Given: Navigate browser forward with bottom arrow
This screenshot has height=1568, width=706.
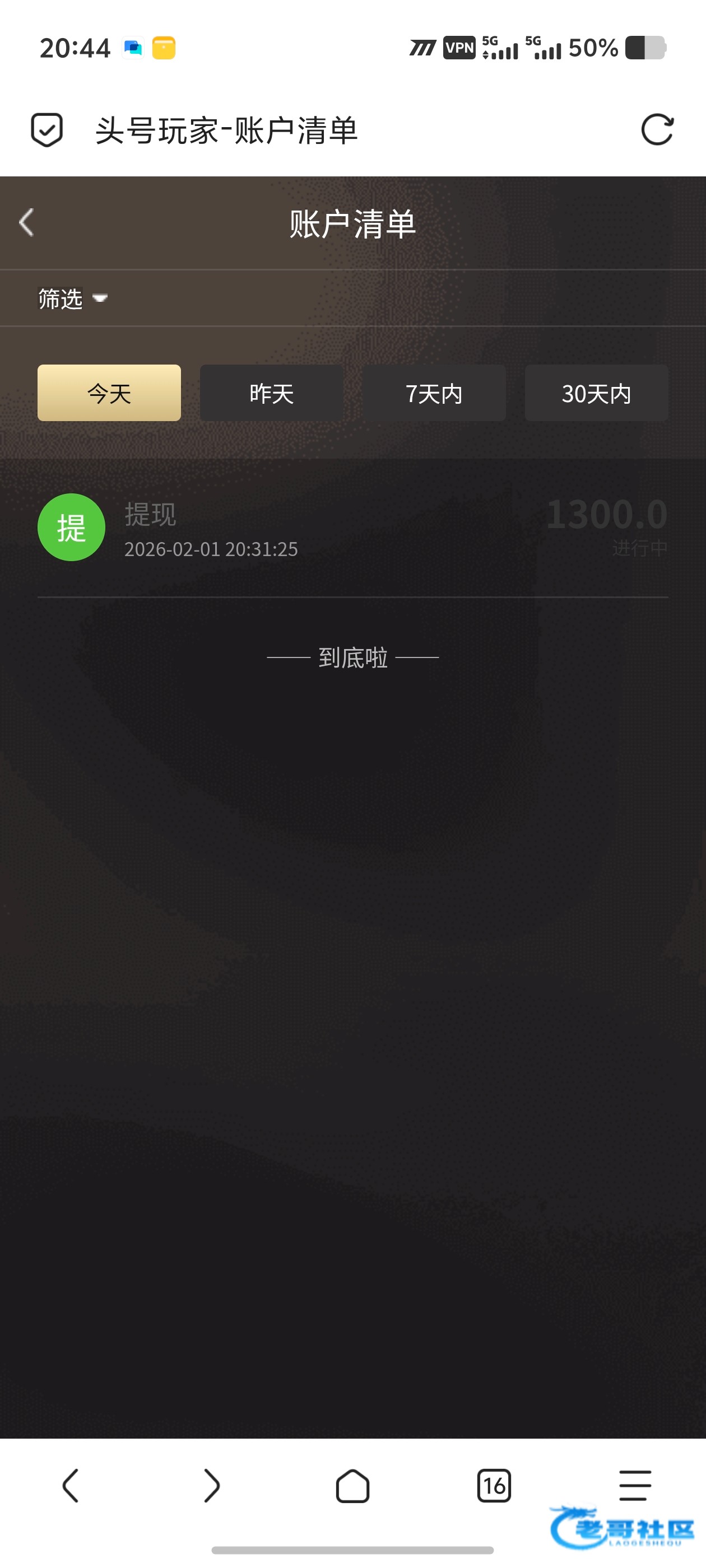Looking at the screenshot, I should point(211,1485).
